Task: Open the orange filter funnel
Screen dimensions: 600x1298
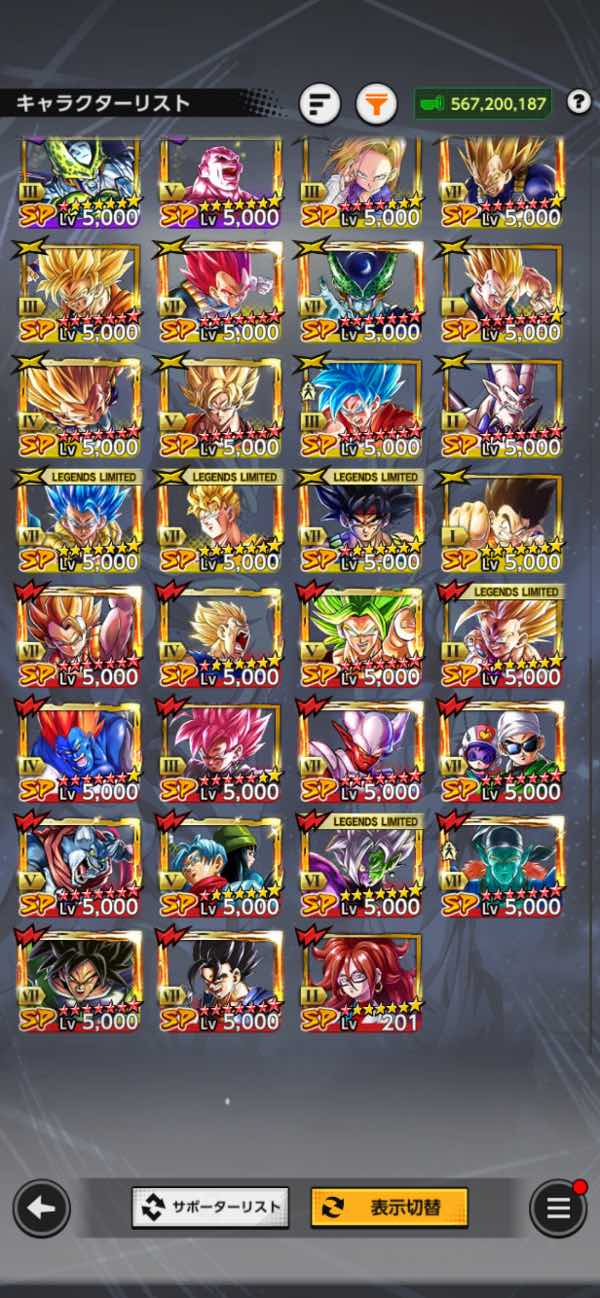Action: (x=376, y=103)
